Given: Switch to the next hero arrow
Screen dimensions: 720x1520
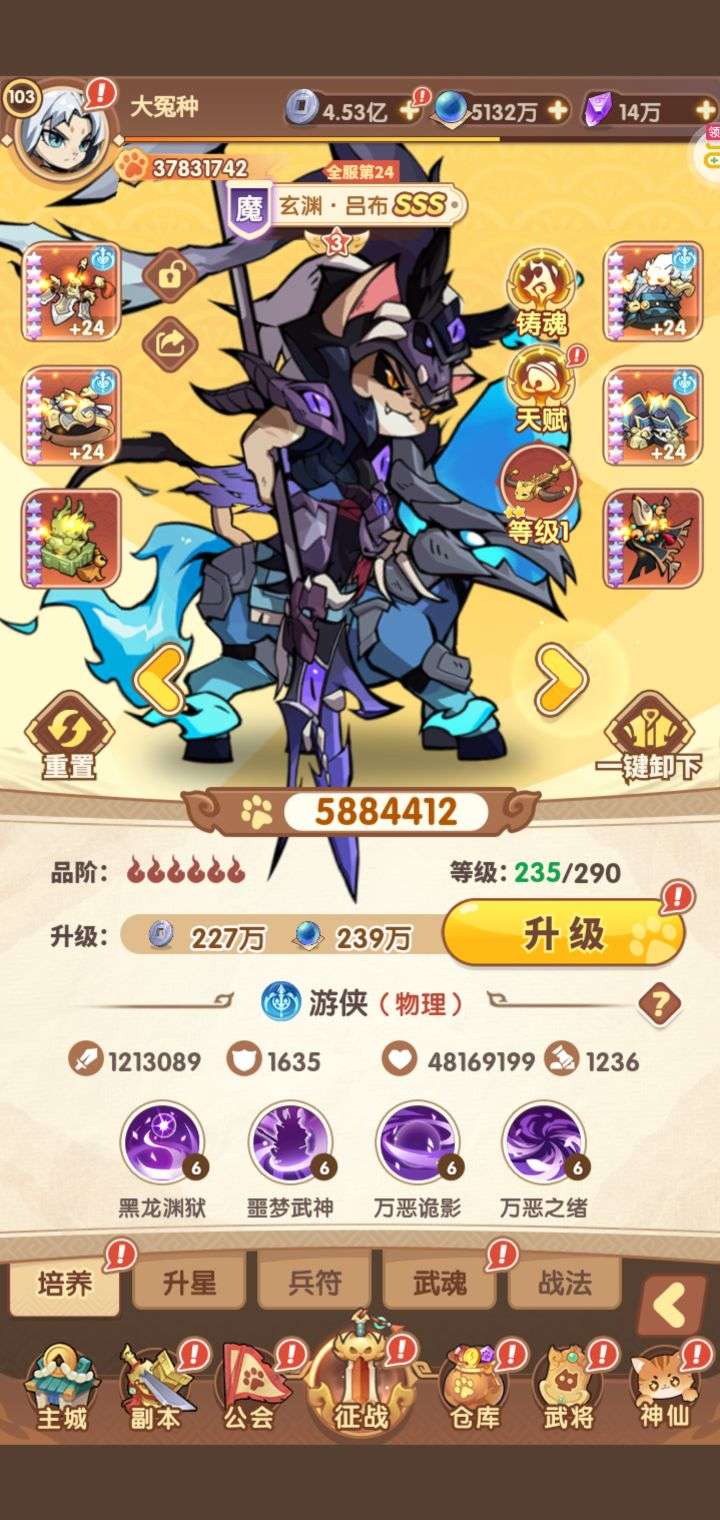Looking at the screenshot, I should point(561,679).
